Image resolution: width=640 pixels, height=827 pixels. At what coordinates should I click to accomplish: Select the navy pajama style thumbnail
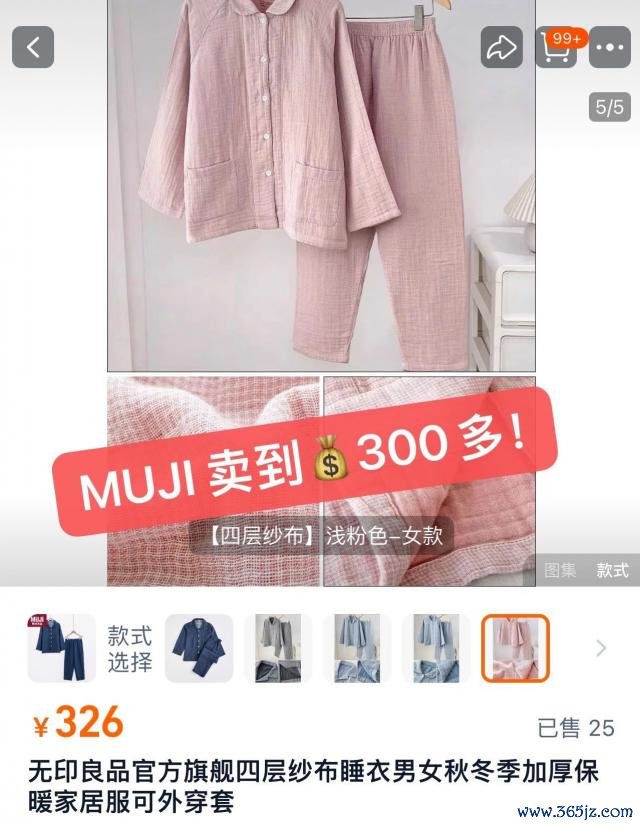(x=198, y=648)
